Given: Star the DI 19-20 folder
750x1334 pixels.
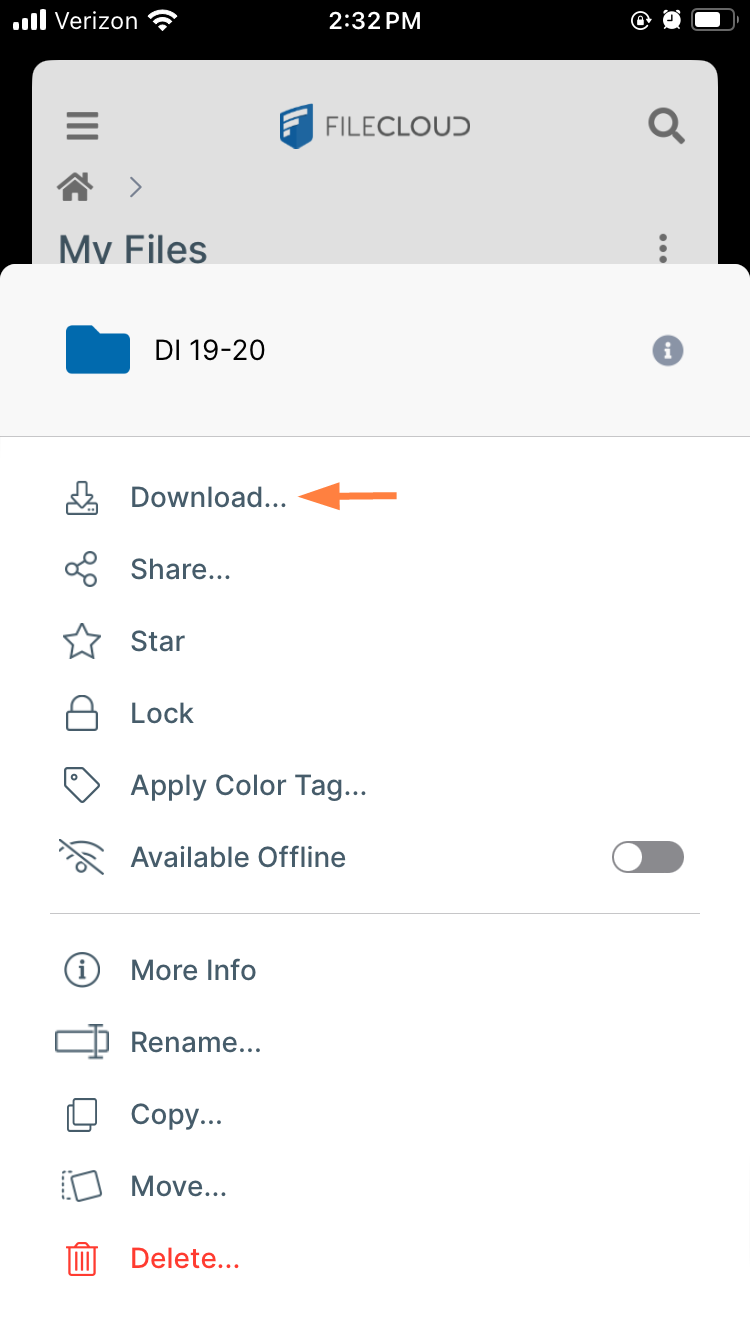Looking at the screenshot, I should click(157, 641).
